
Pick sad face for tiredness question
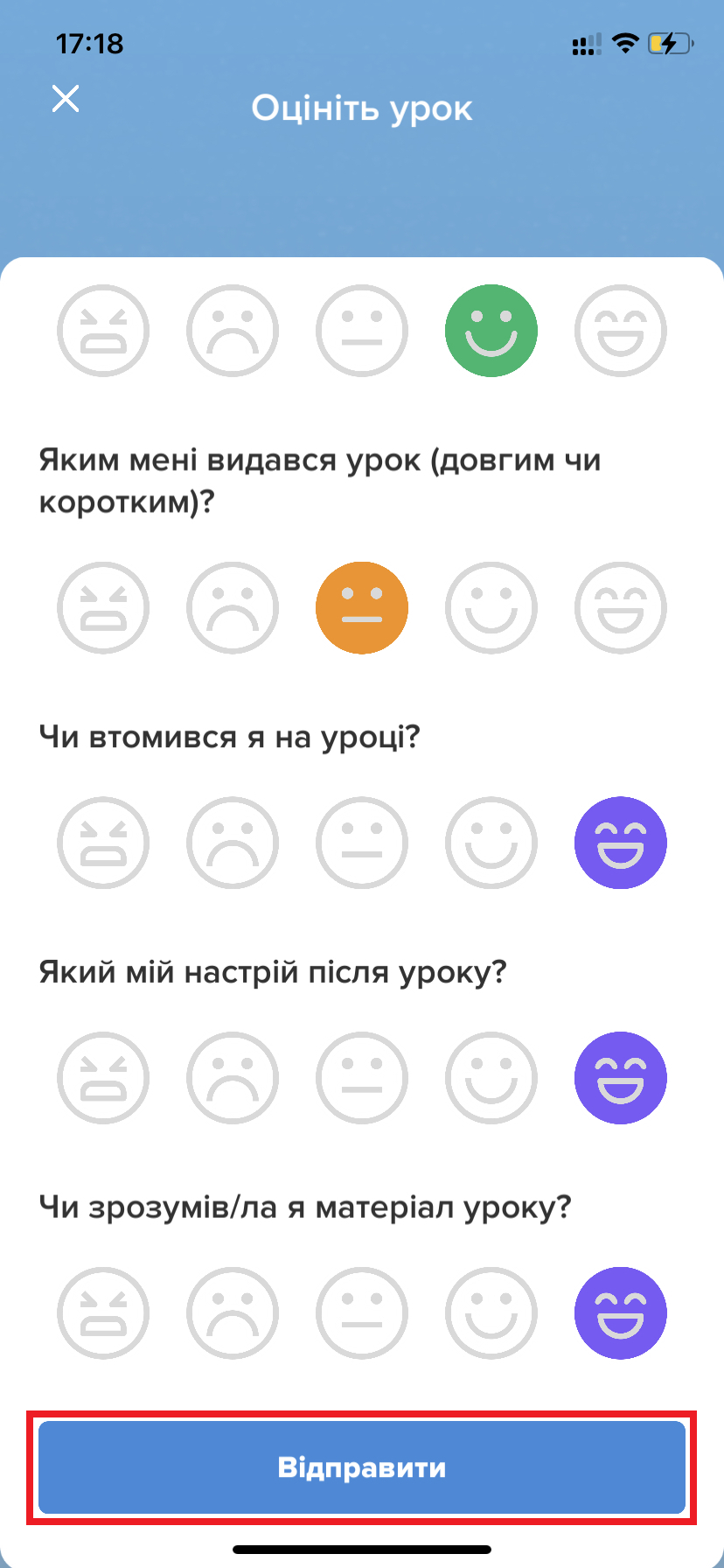[233, 843]
